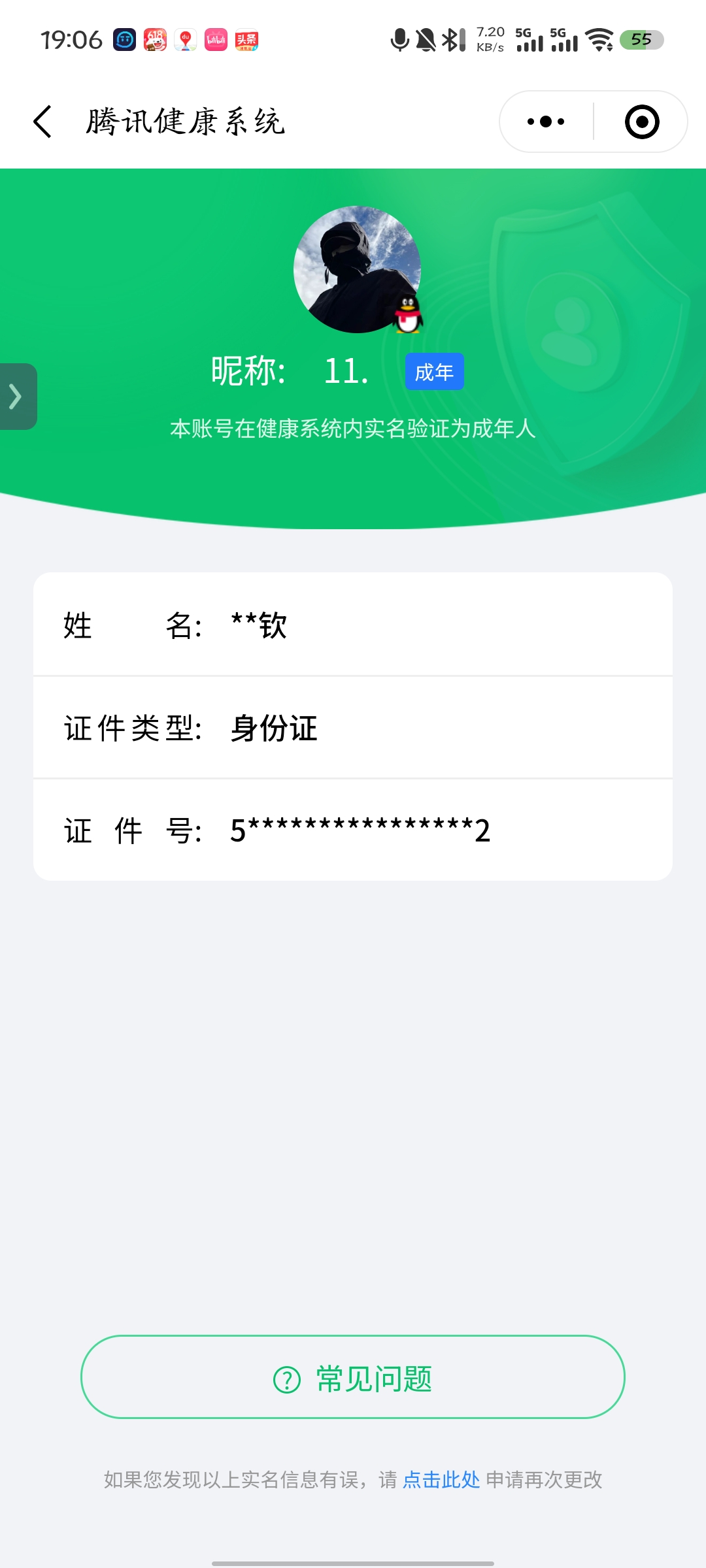Tap 点击此处 link to change info
The height and width of the screenshot is (1568, 706).
tap(441, 1480)
